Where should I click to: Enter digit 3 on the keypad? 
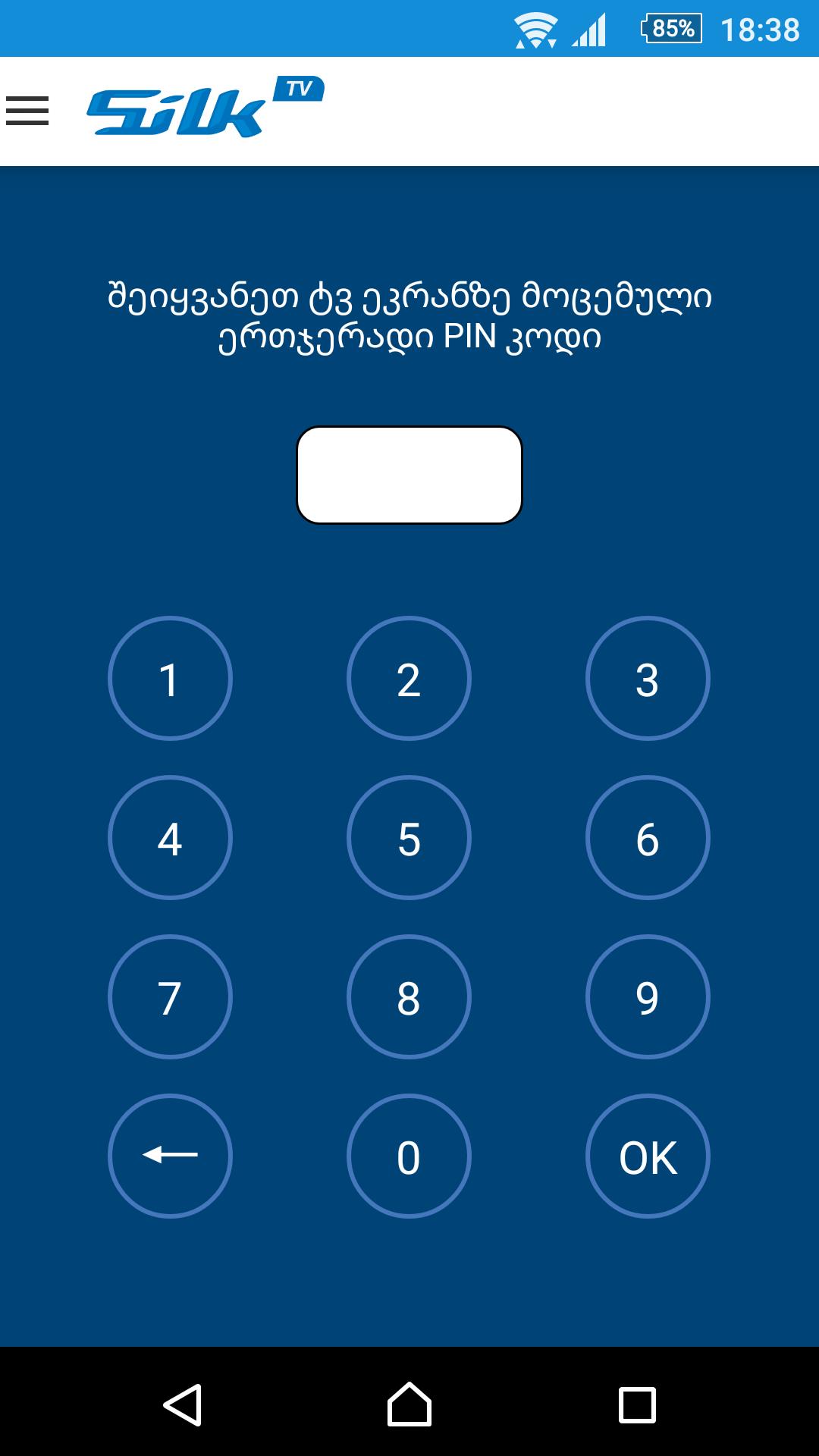648,678
